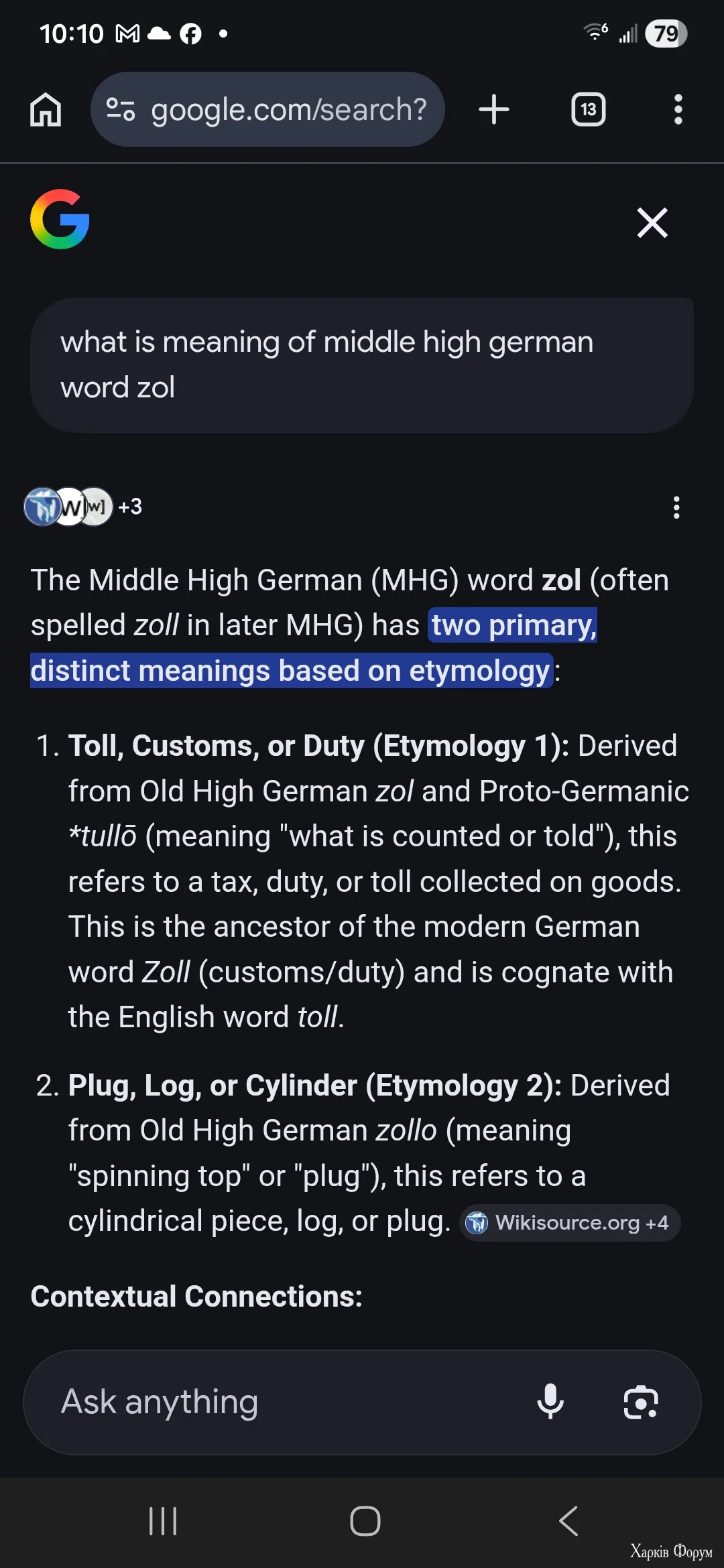Viewport: 724px width, 1568px height.
Task: Open a new tab with the plus
Action: [x=493, y=110]
